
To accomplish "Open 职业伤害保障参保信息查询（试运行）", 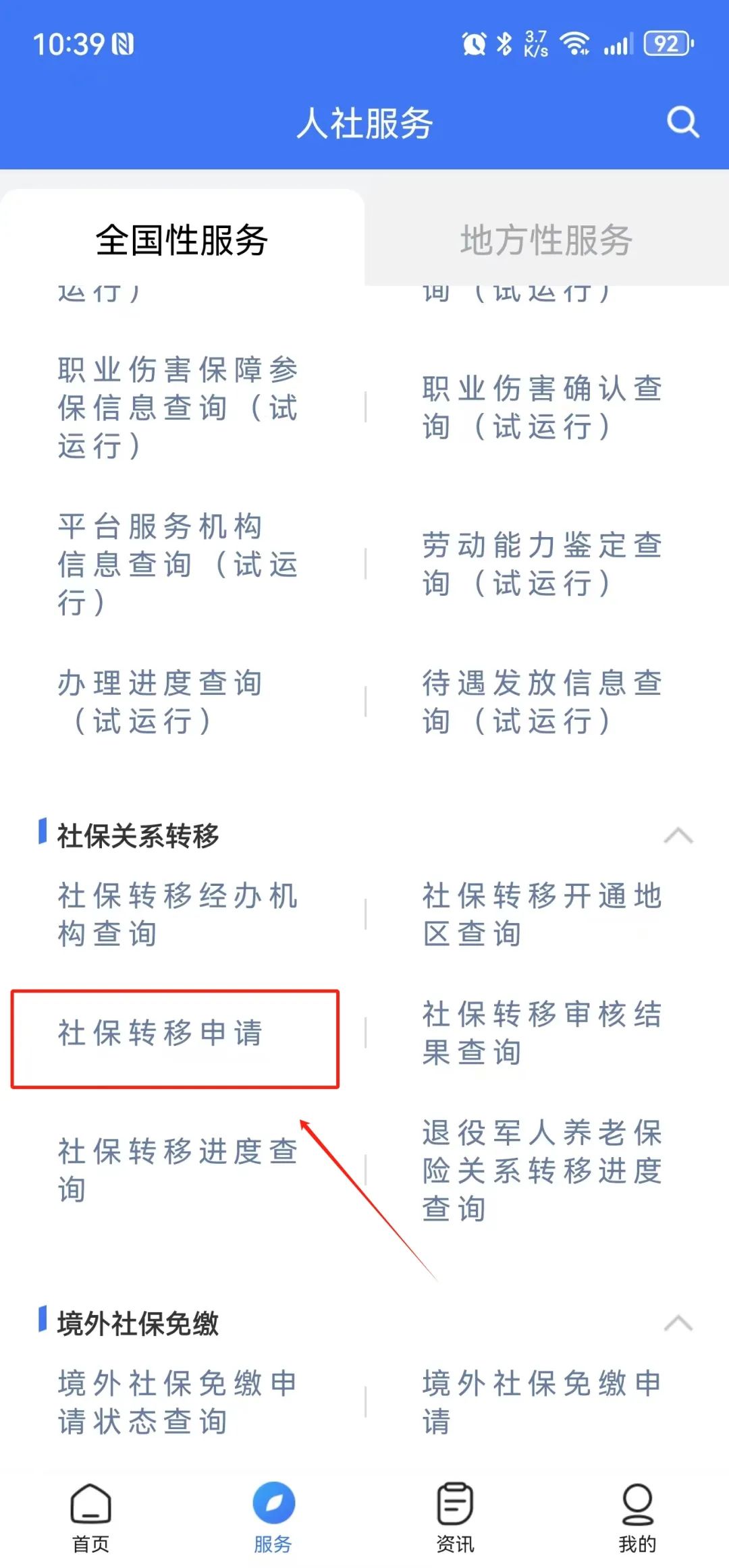I will tap(178, 408).
